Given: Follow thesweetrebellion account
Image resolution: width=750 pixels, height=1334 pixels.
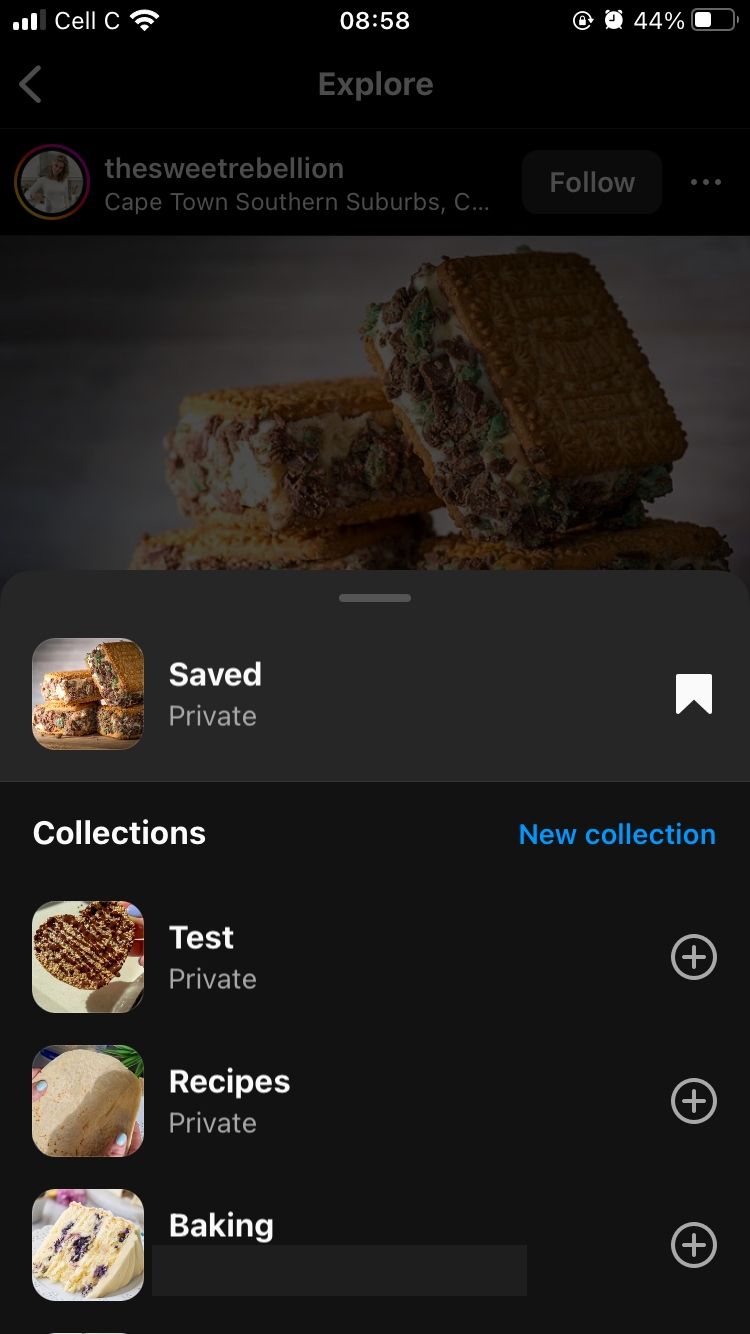Looking at the screenshot, I should (591, 182).
